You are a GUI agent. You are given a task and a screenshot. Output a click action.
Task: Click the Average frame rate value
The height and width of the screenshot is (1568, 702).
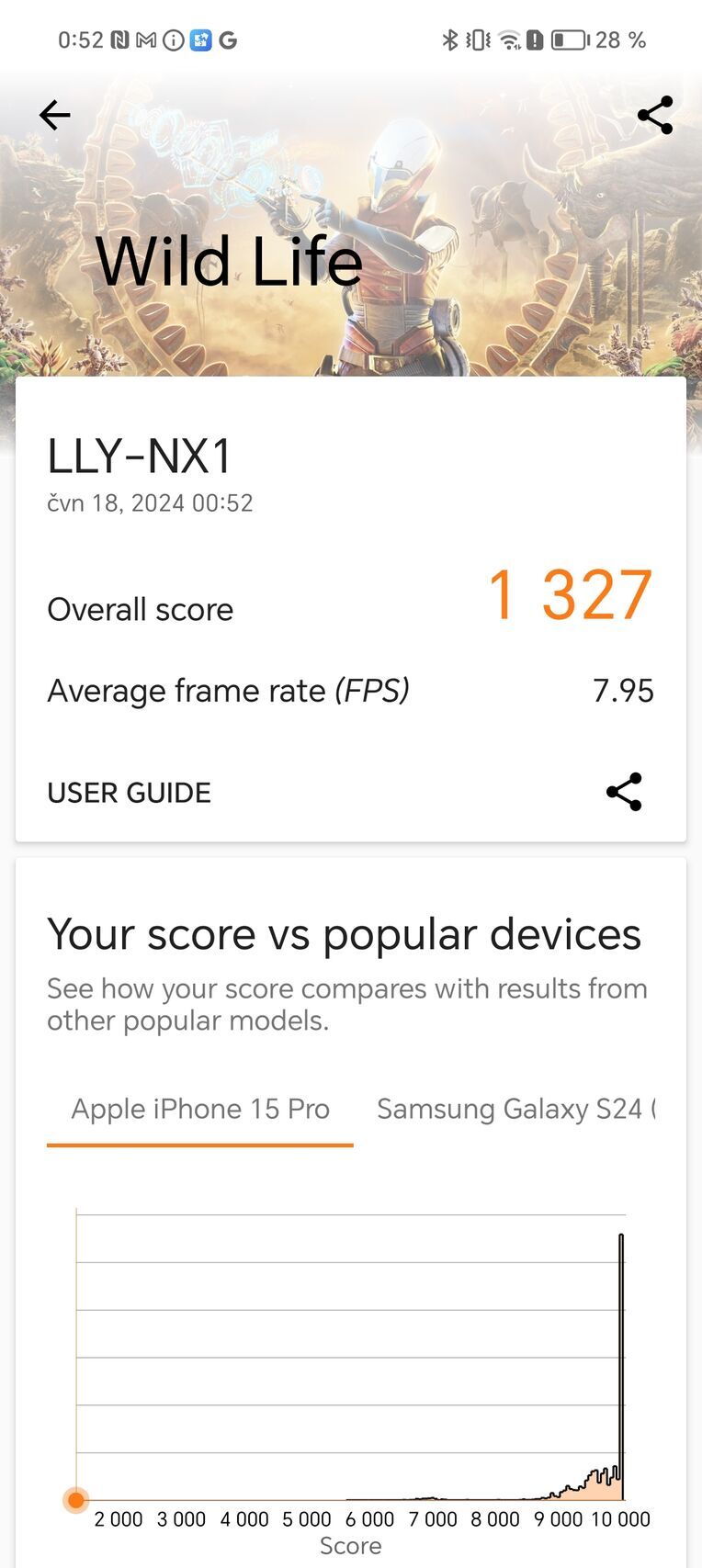pyautogui.click(x=624, y=691)
